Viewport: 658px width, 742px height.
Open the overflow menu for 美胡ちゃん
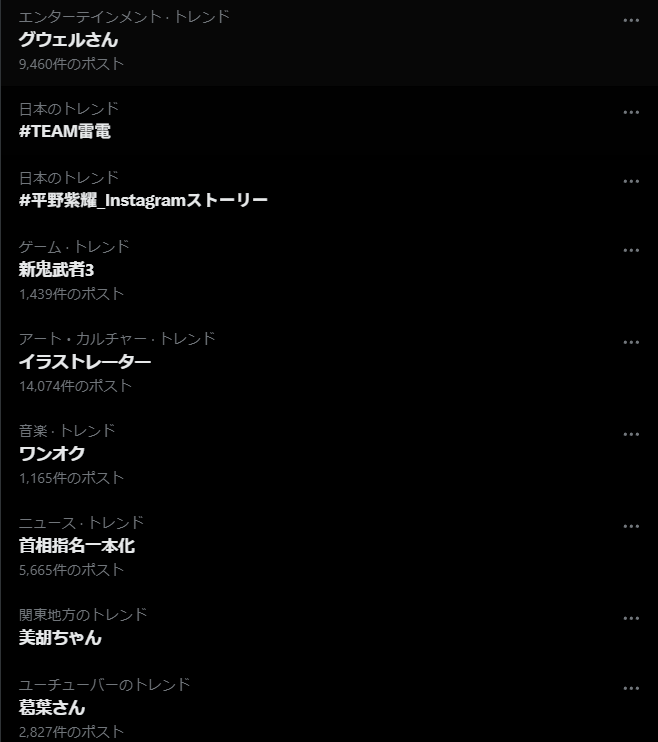point(631,618)
